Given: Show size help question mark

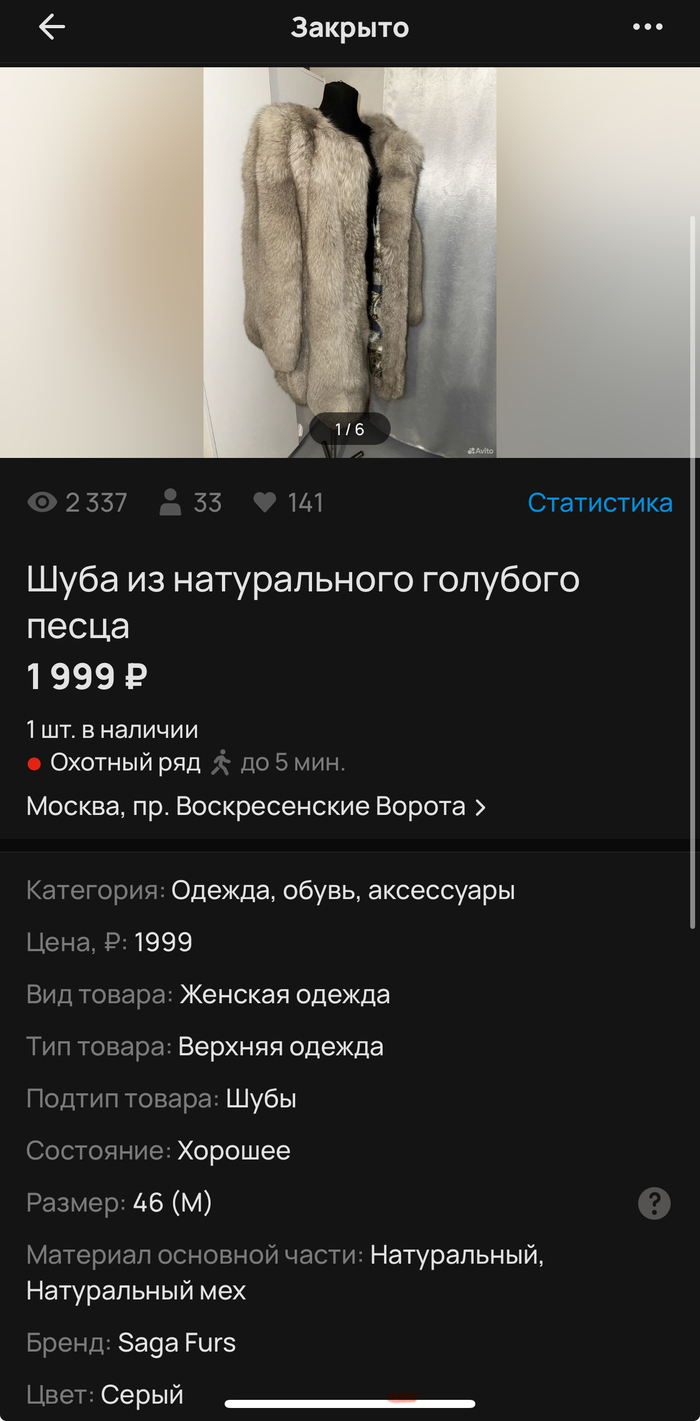Looking at the screenshot, I should 654,1203.
